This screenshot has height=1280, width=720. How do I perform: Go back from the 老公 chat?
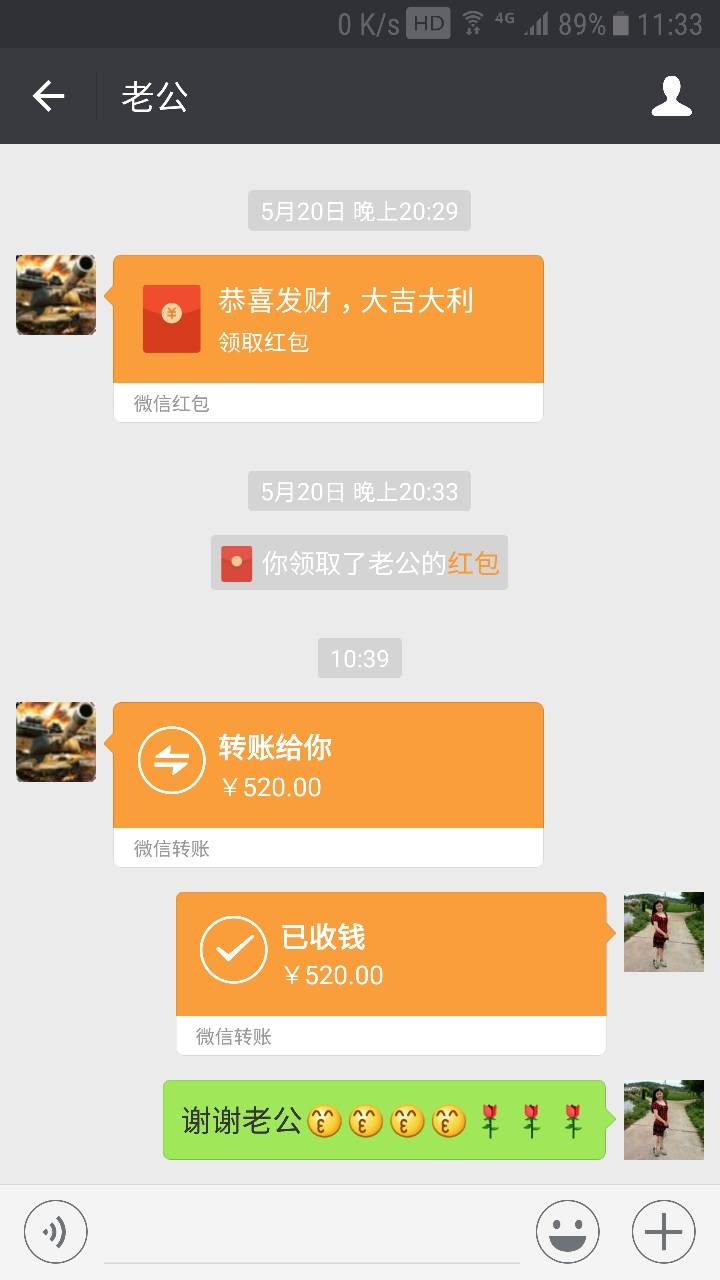(x=48, y=96)
